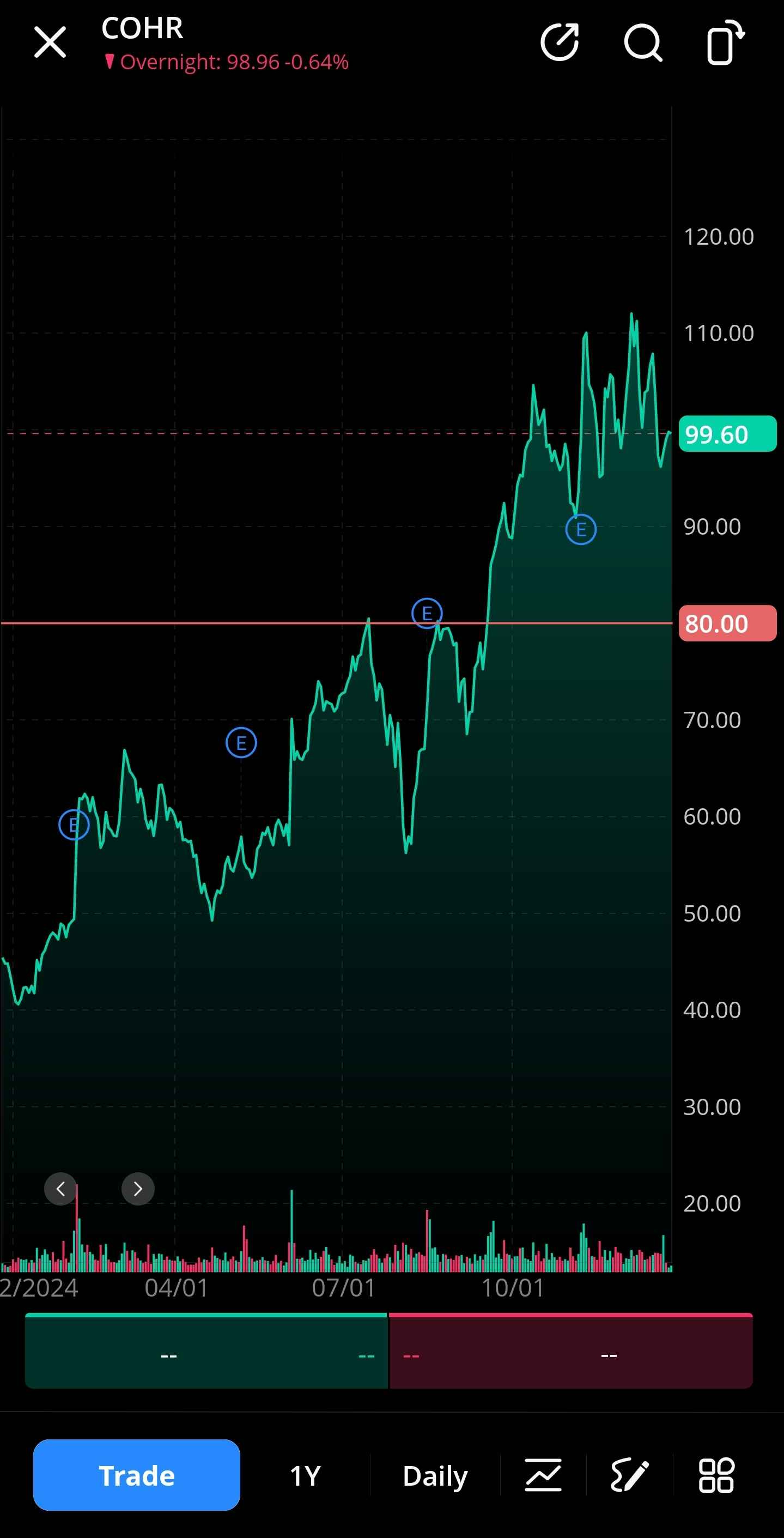The image size is (784, 1538).
Task: Select the first earnings marker near 60.00
Action: click(x=74, y=825)
